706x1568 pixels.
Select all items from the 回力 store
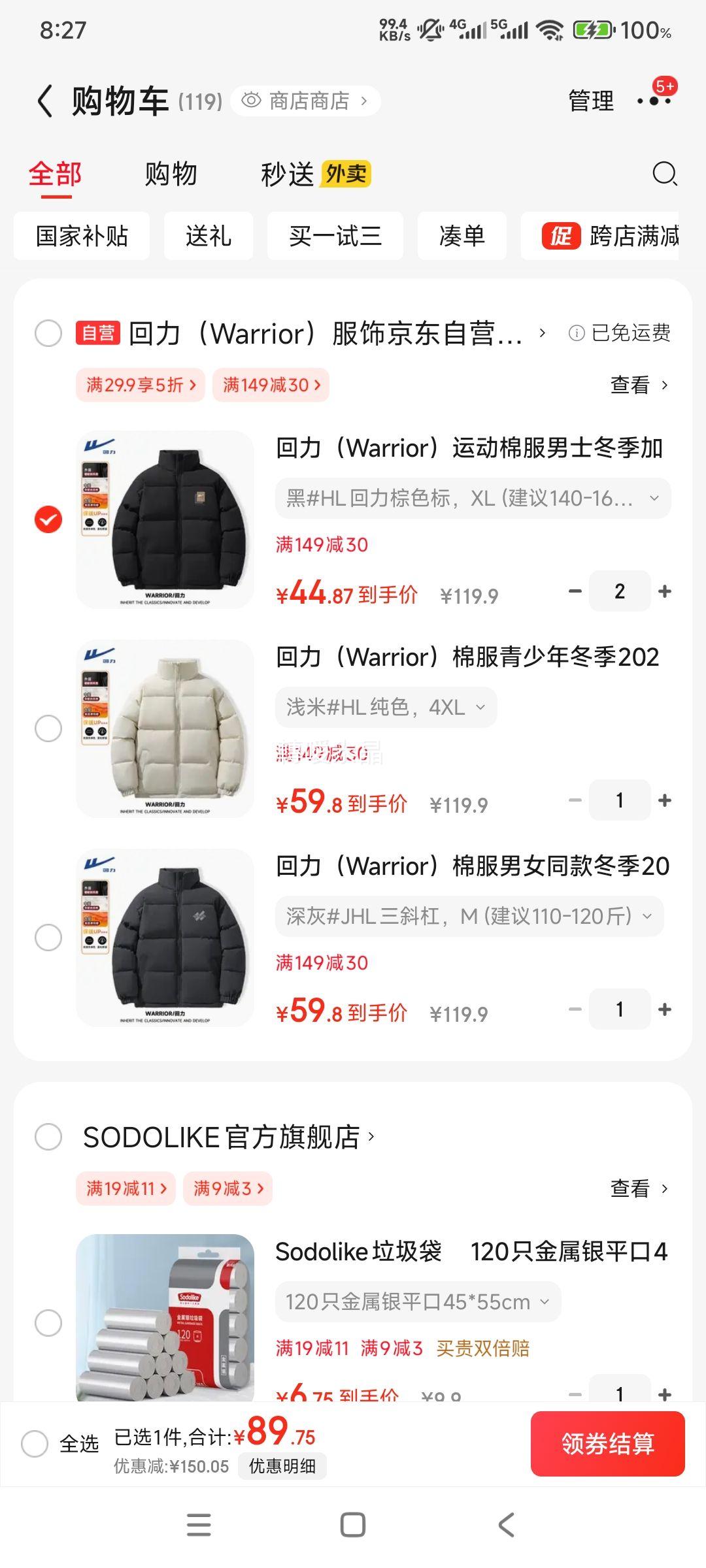pos(48,333)
